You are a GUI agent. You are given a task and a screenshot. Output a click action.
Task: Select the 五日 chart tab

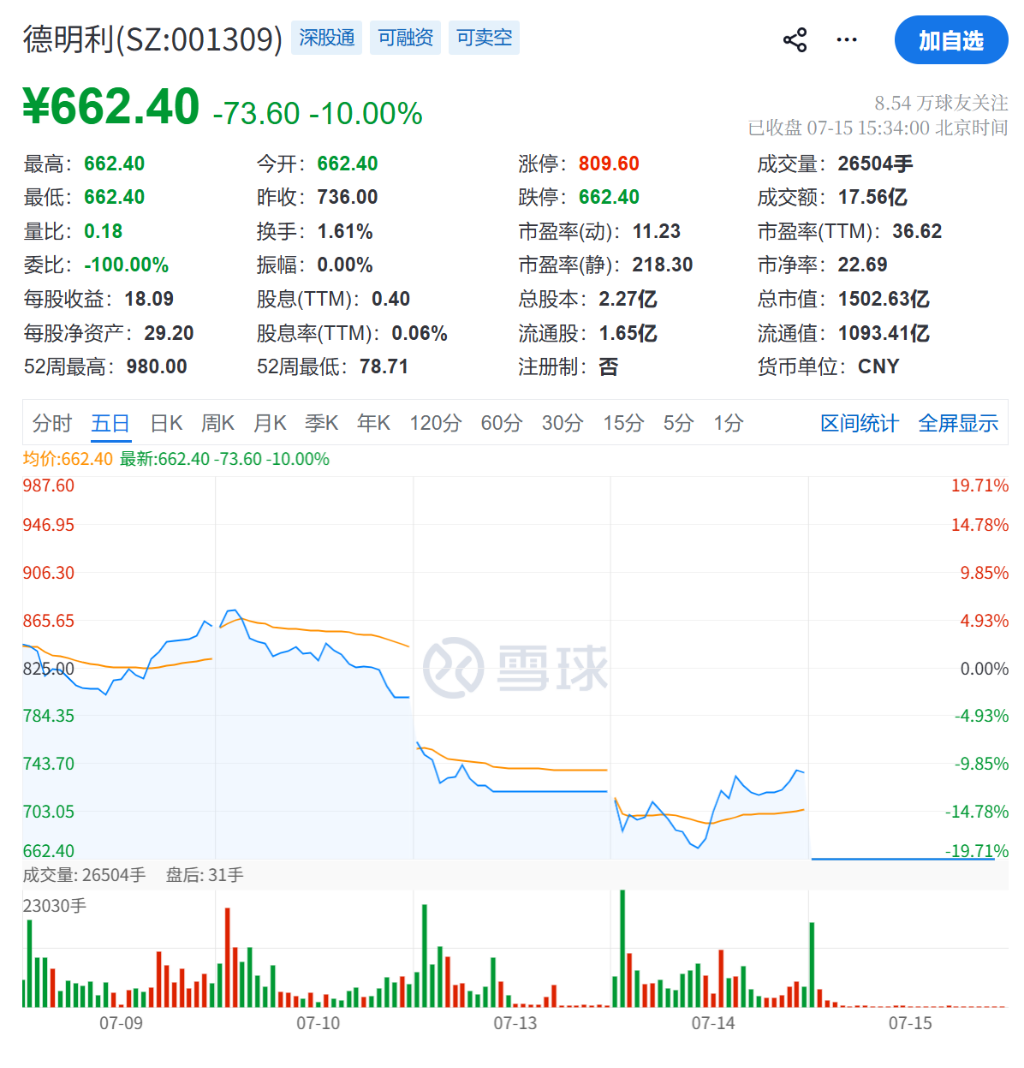click(110, 423)
